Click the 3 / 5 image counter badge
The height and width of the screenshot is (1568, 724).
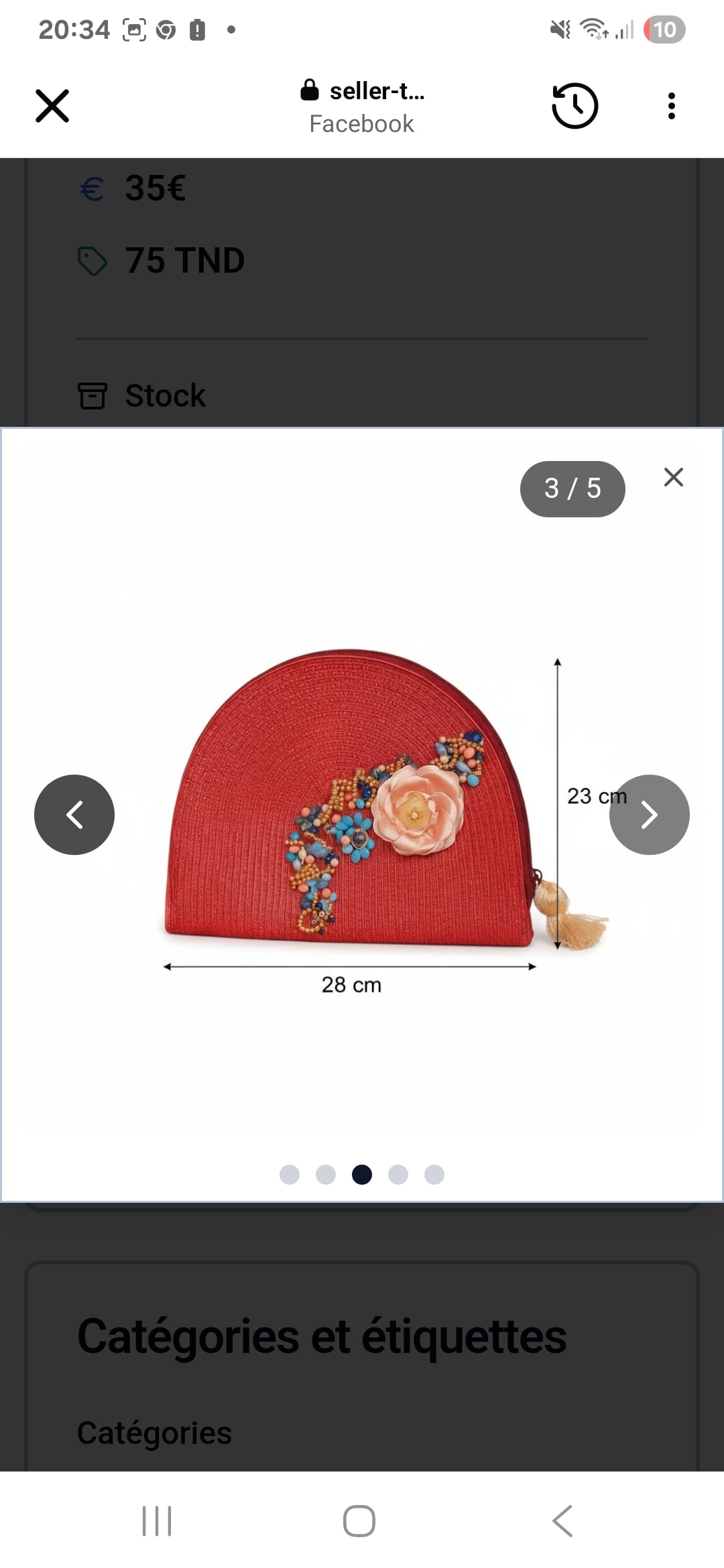click(572, 489)
